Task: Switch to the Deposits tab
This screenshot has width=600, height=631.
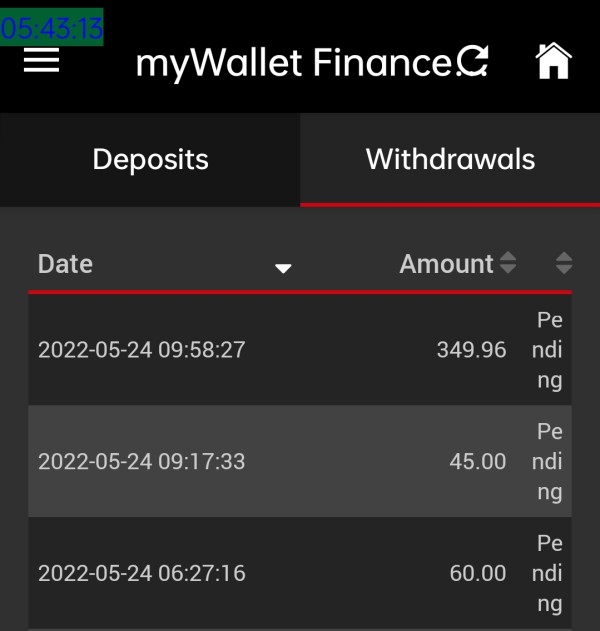Action: [x=150, y=160]
